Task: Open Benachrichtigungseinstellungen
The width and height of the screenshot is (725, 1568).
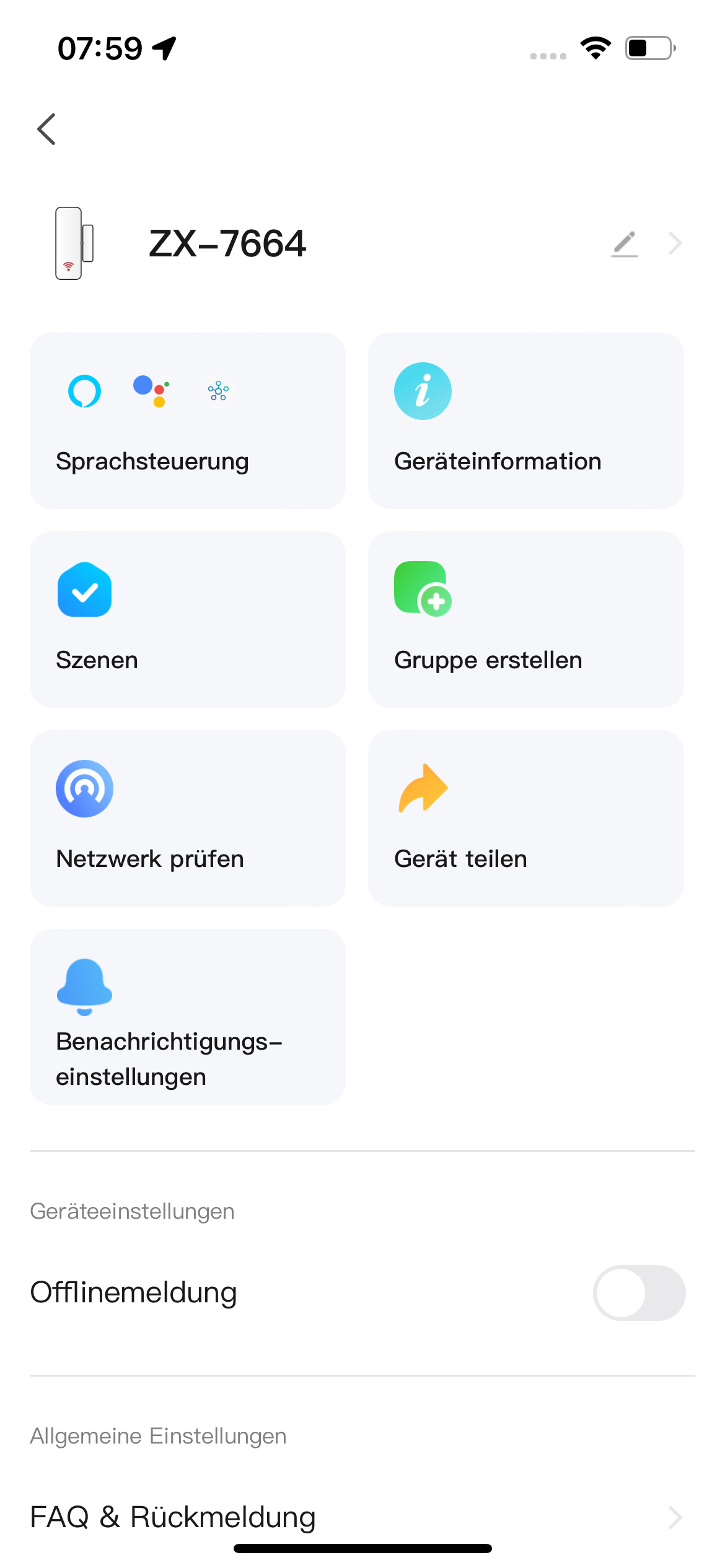Action: (188, 1017)
